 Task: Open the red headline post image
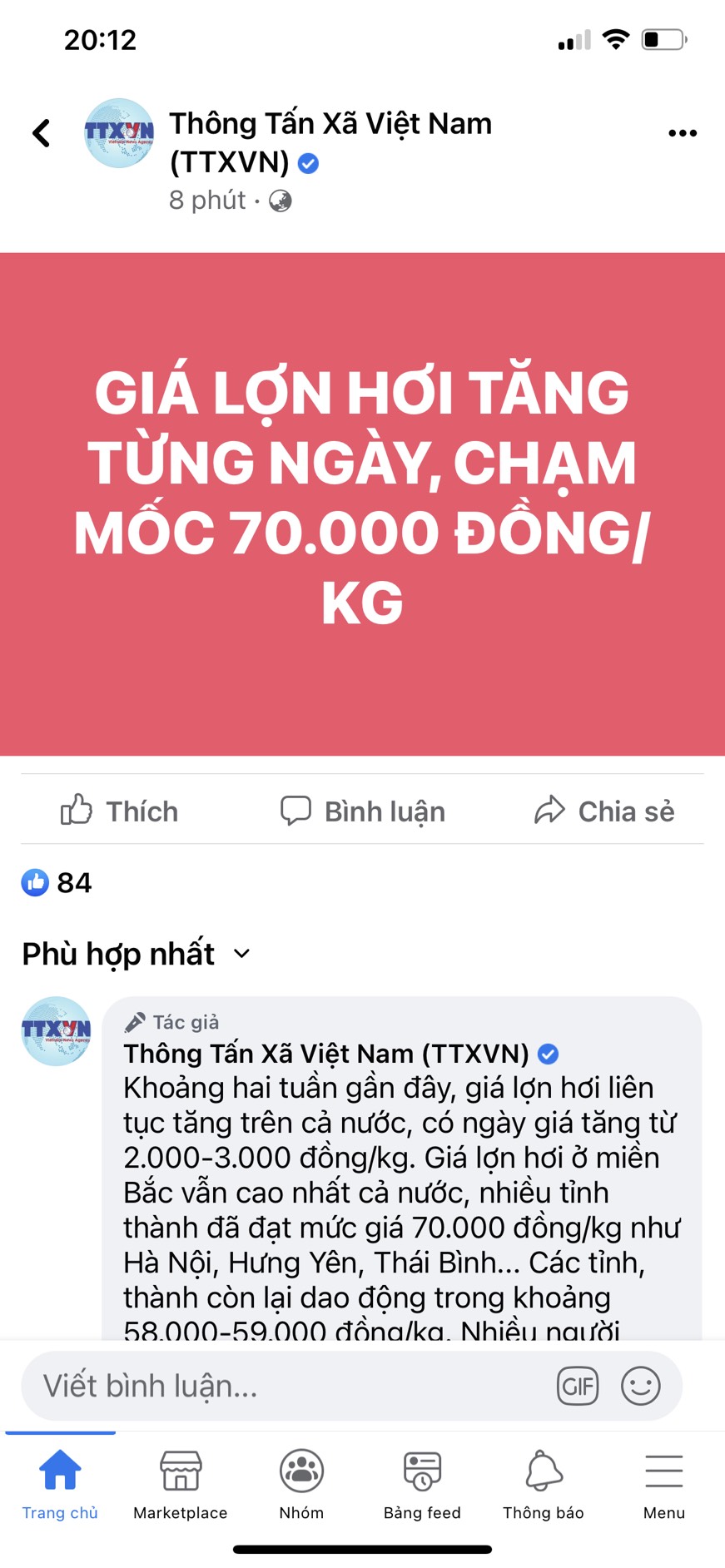(362, 504)
